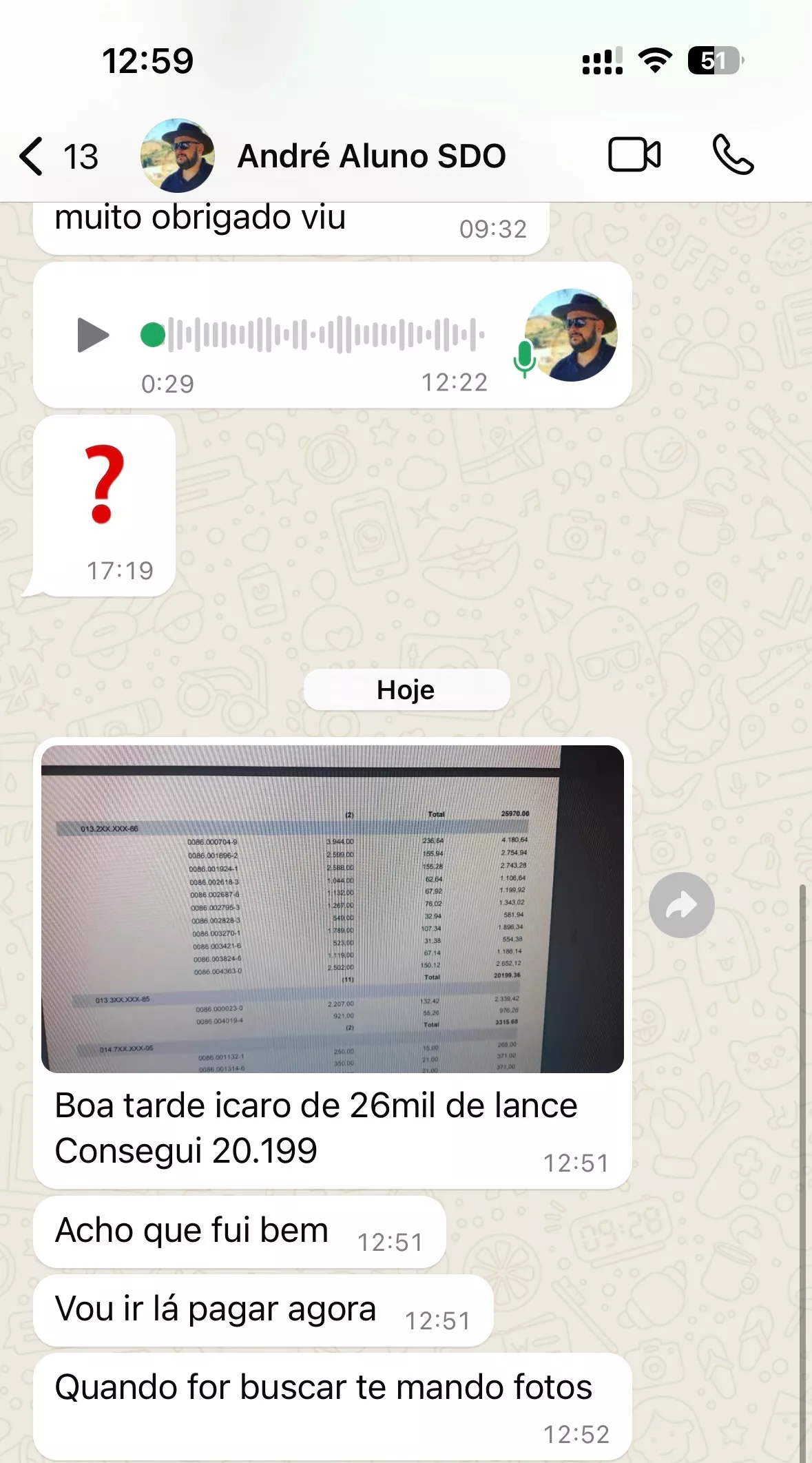Play the 0:29 voice message
This screenshot has width=812, height=1463.
[93, 335]
